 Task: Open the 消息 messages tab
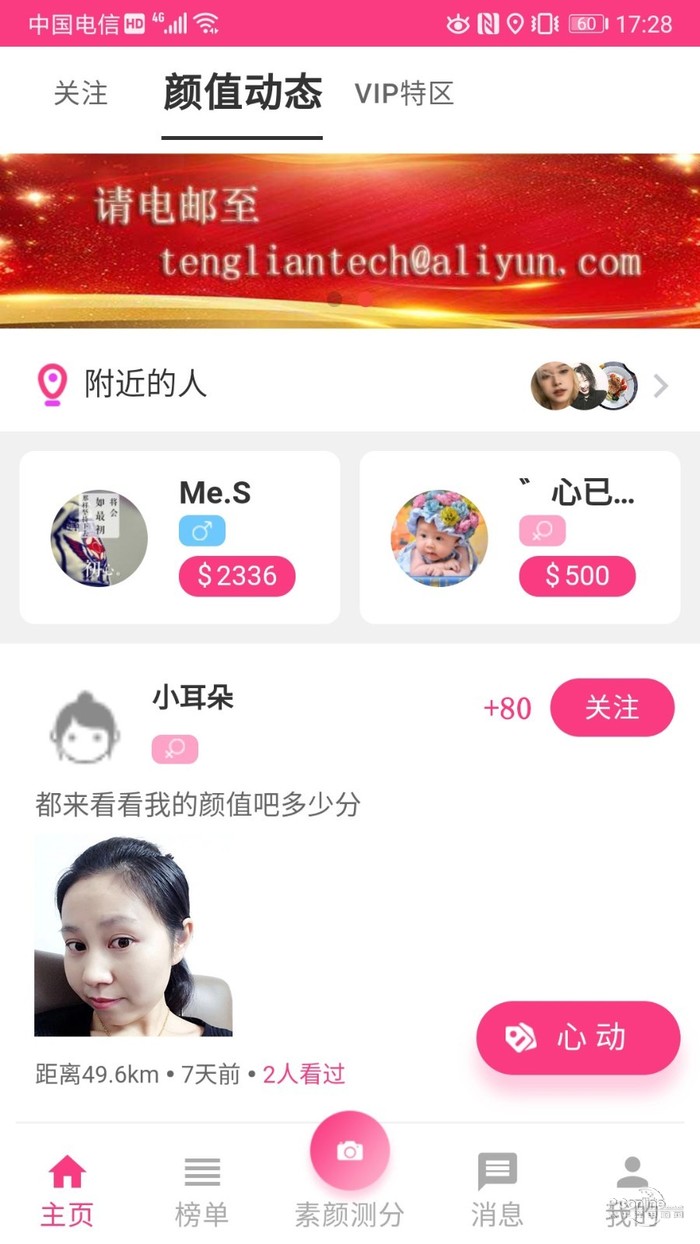click(497, 1190)
